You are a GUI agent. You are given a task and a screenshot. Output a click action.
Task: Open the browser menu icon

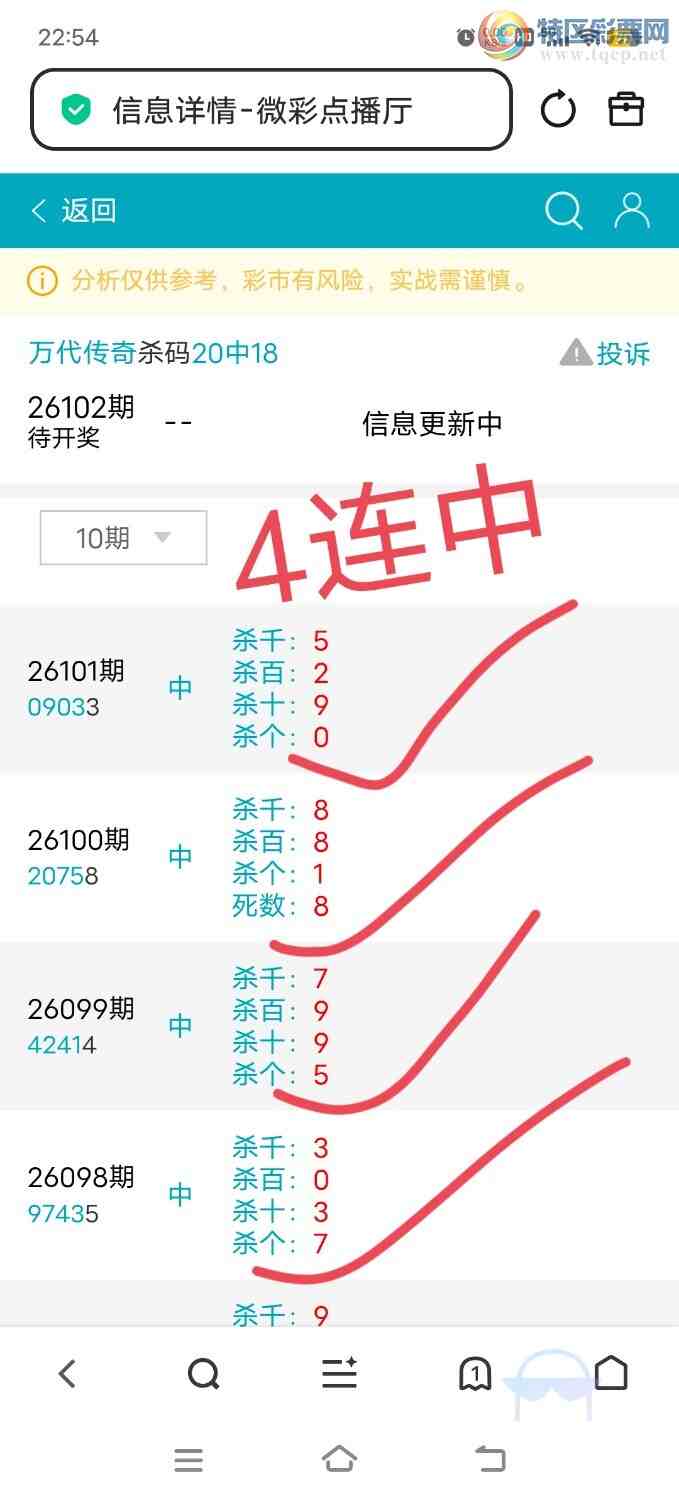click(x=339, y=1374)
